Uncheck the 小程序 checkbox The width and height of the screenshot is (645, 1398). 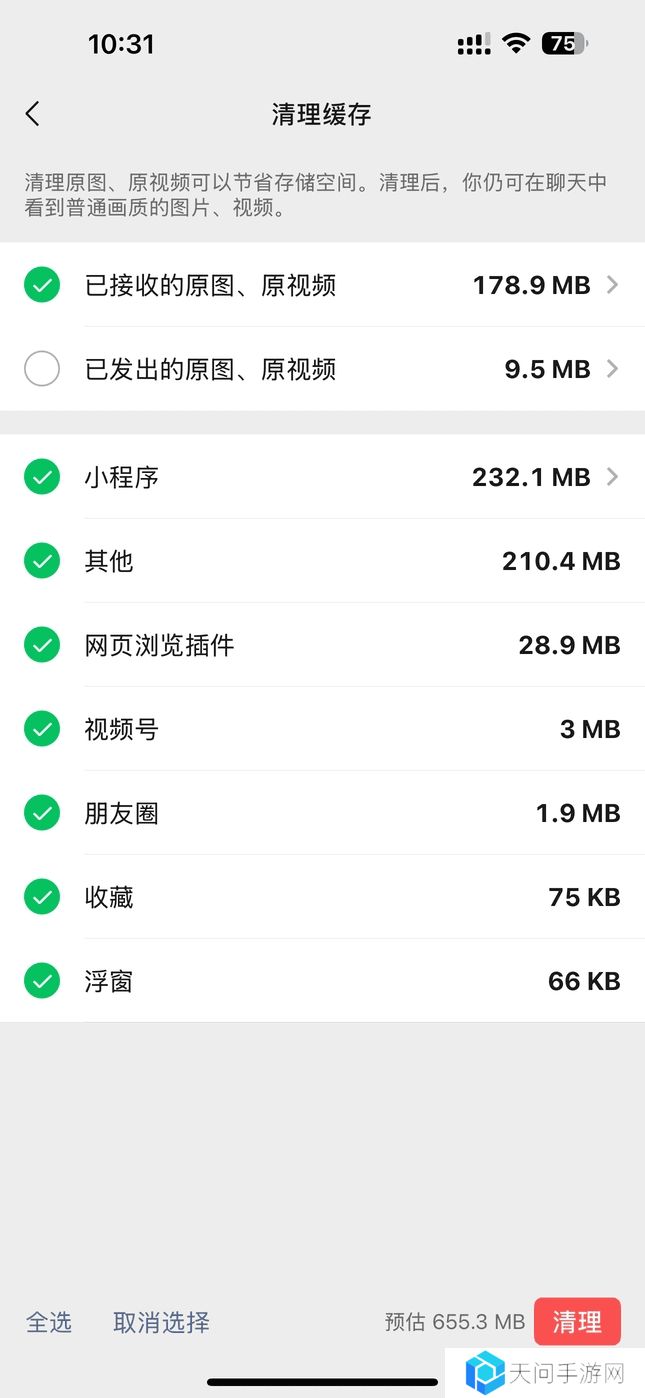tap(42, 477)
